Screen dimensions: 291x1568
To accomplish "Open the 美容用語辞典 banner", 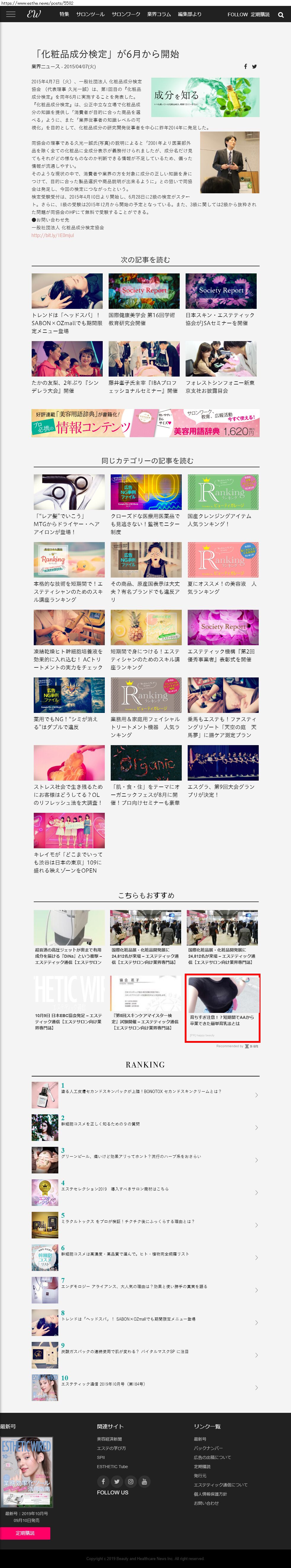I will [x=145, y=423].
